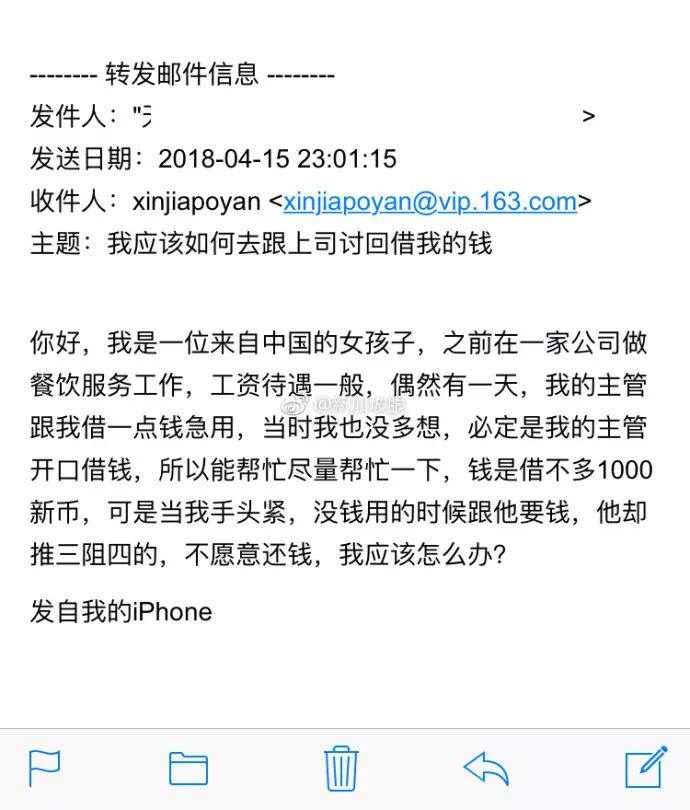Flag this email message
Image resolution: width=690 pixels, height=810 pixels.
pyautogui.click(x=44, y=768)
